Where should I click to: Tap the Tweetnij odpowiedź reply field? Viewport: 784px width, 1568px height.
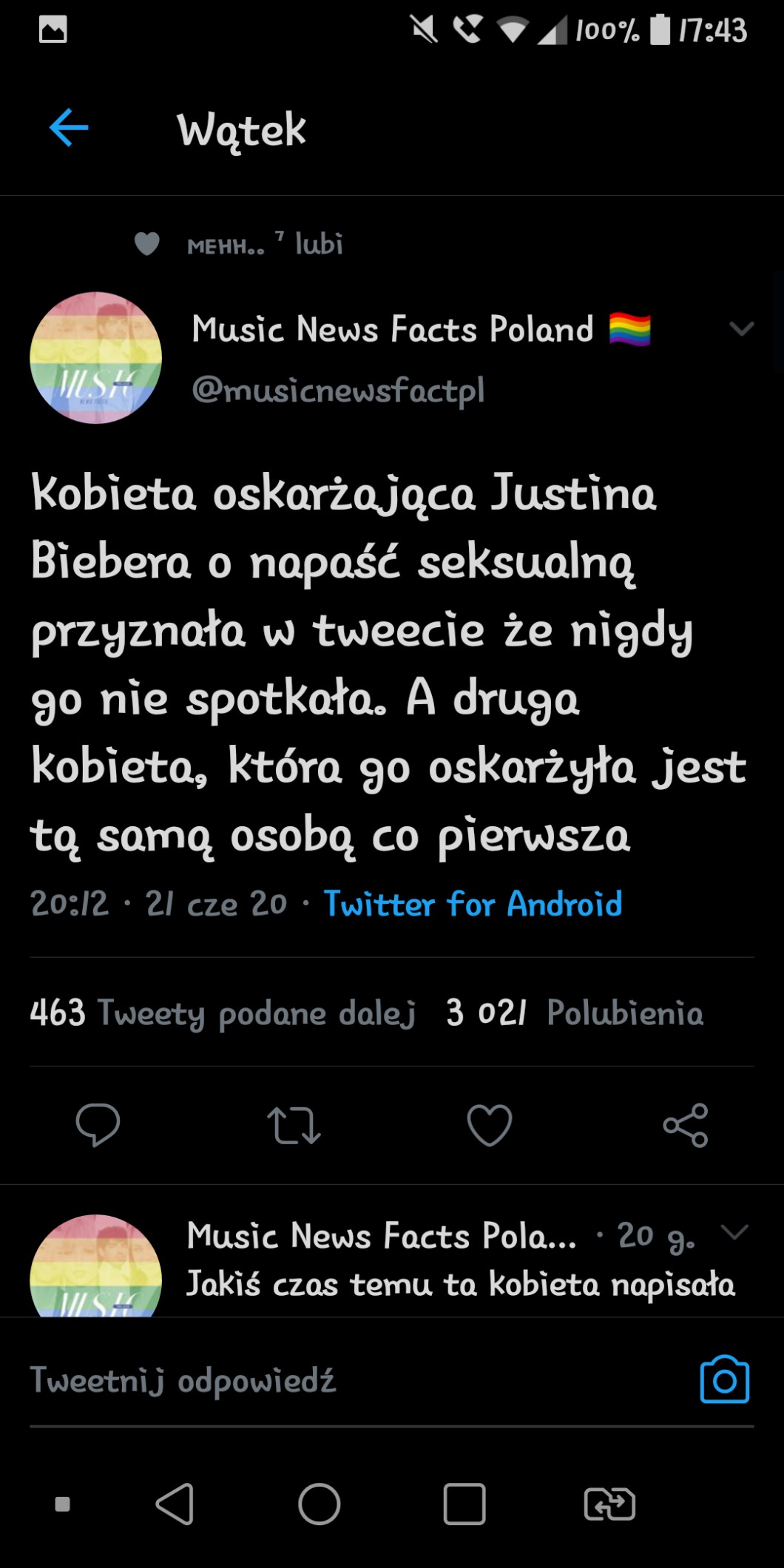(333, 1381)
